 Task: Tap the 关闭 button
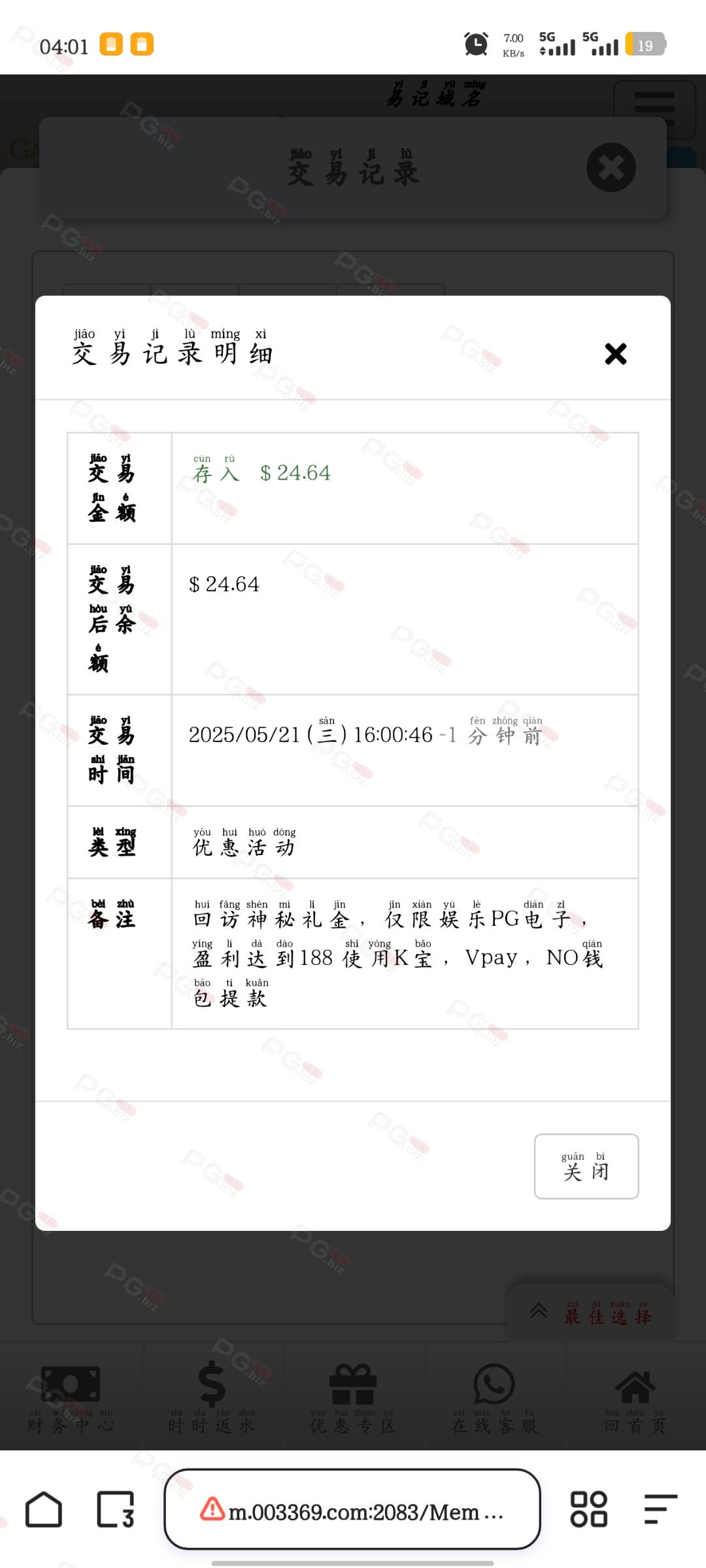(x=586, y=1166)
